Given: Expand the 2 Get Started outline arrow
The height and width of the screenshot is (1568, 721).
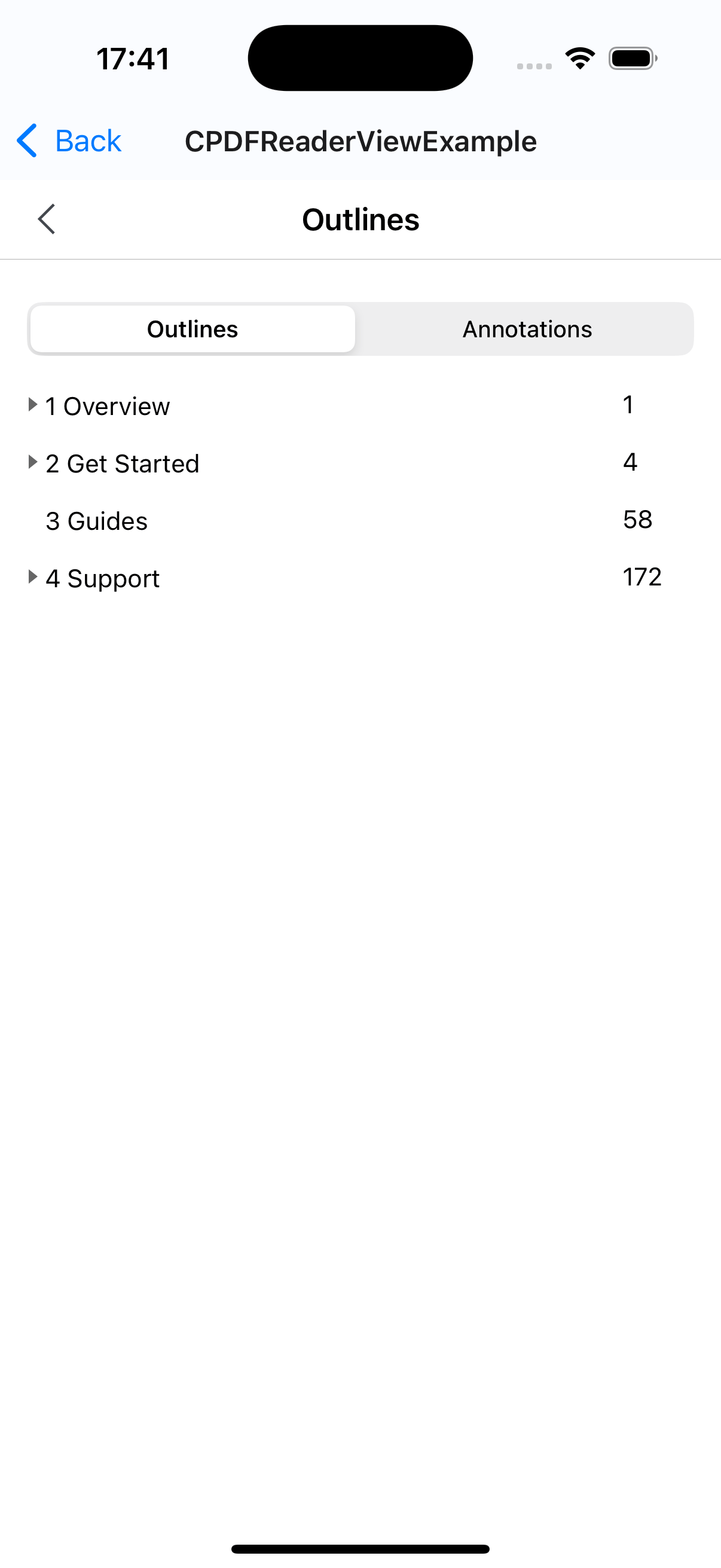Looking at the screenshot, I should [32, 463].
